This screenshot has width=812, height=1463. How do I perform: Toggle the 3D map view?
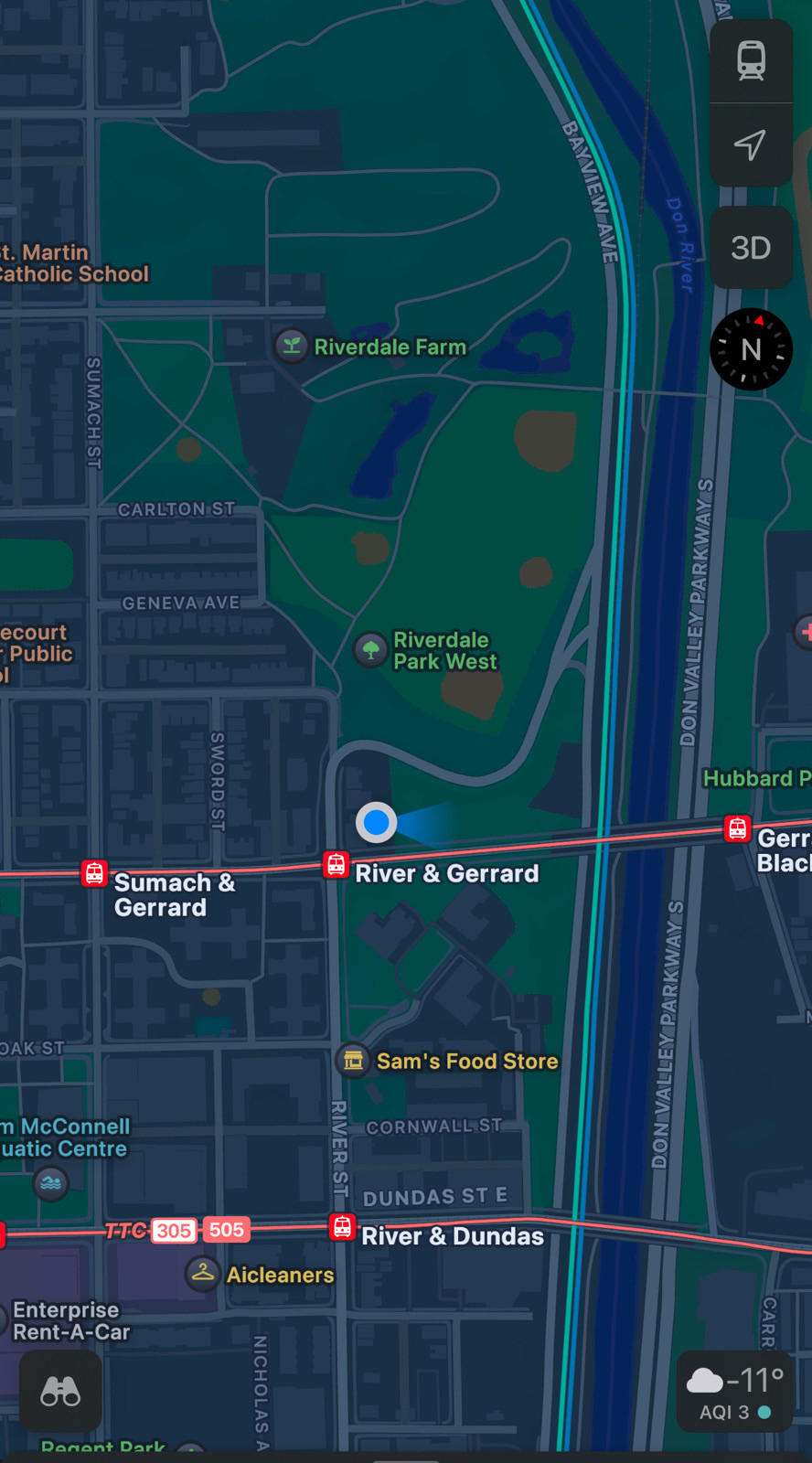click(x=751, y=248)
